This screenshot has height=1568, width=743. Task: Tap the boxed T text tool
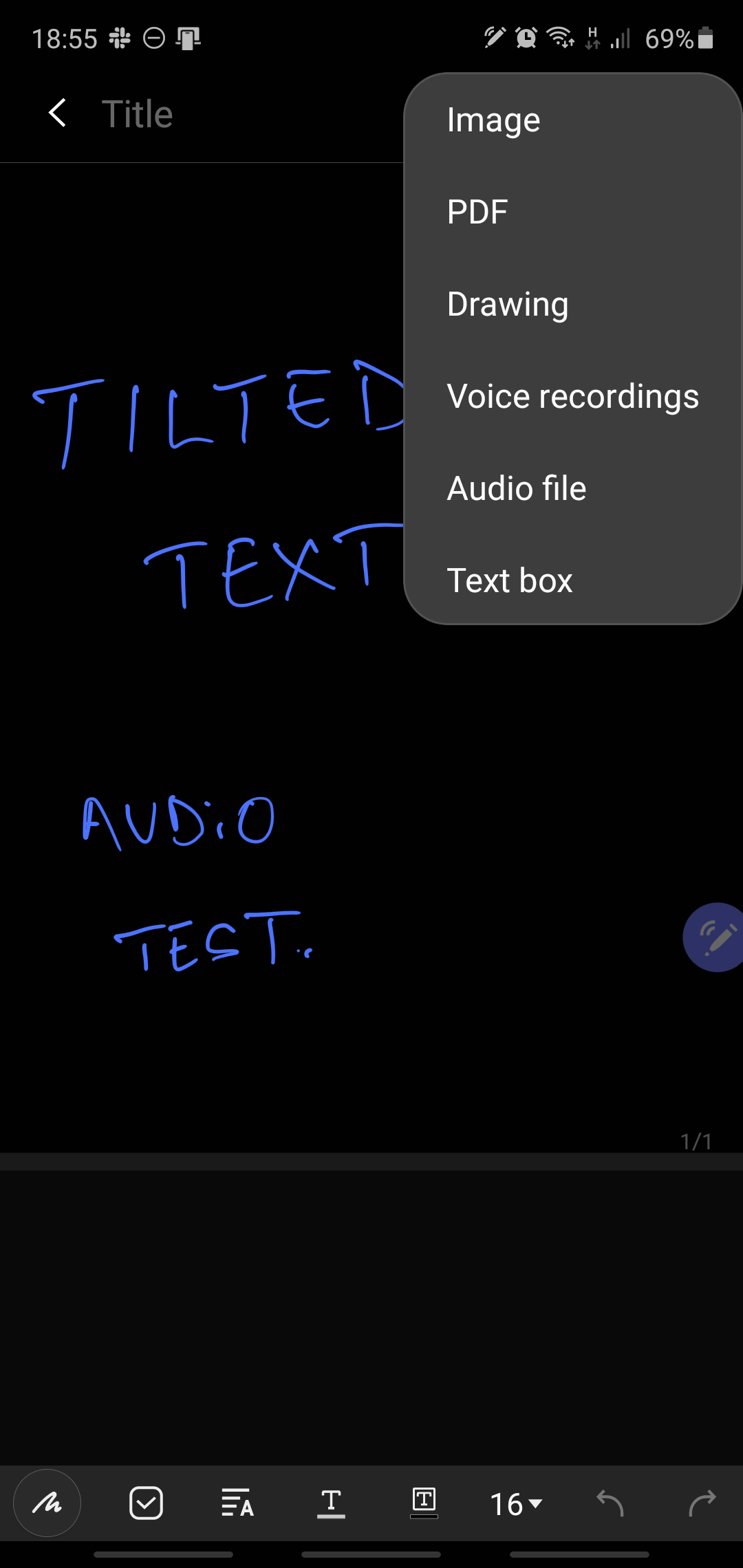click(424, 1502)
